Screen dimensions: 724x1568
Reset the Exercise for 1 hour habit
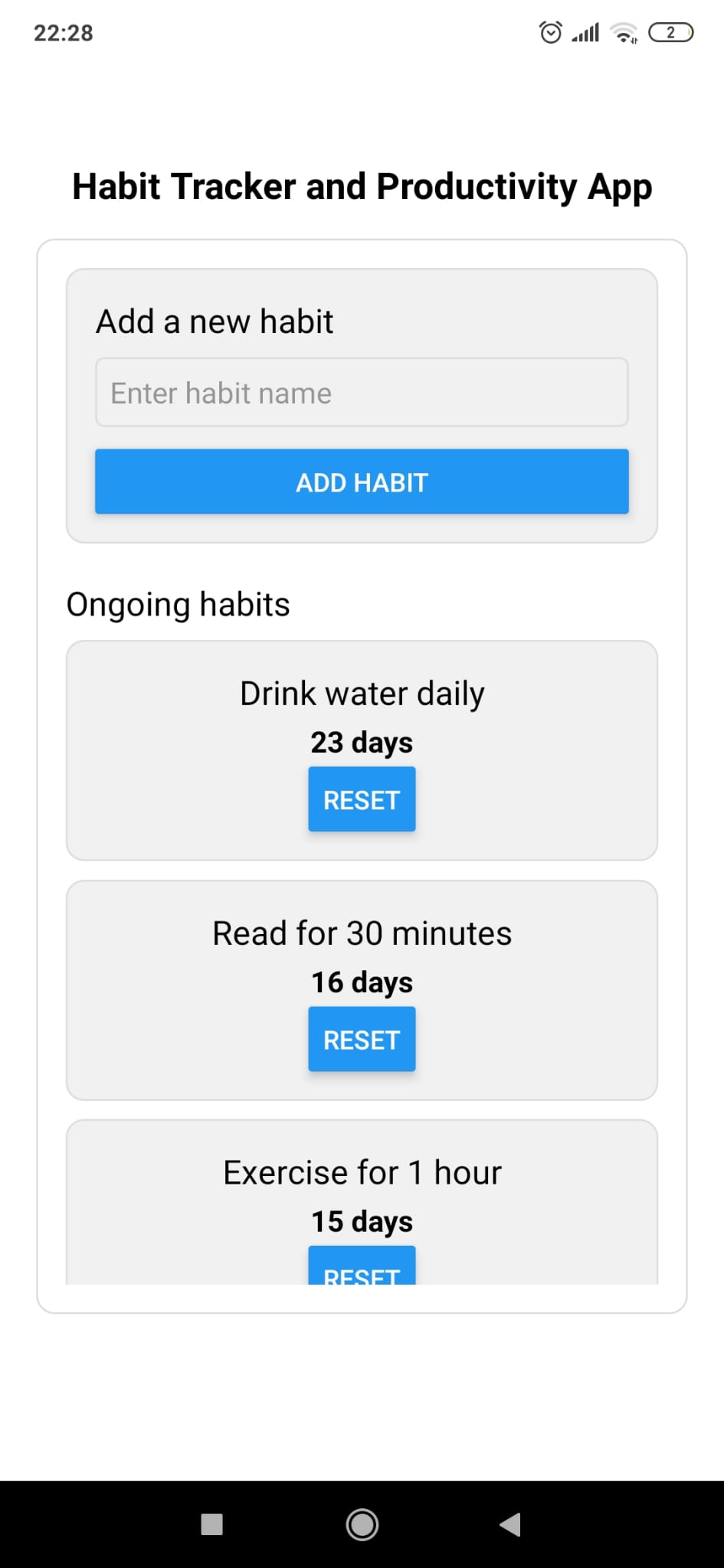(x=362, y=1266)
